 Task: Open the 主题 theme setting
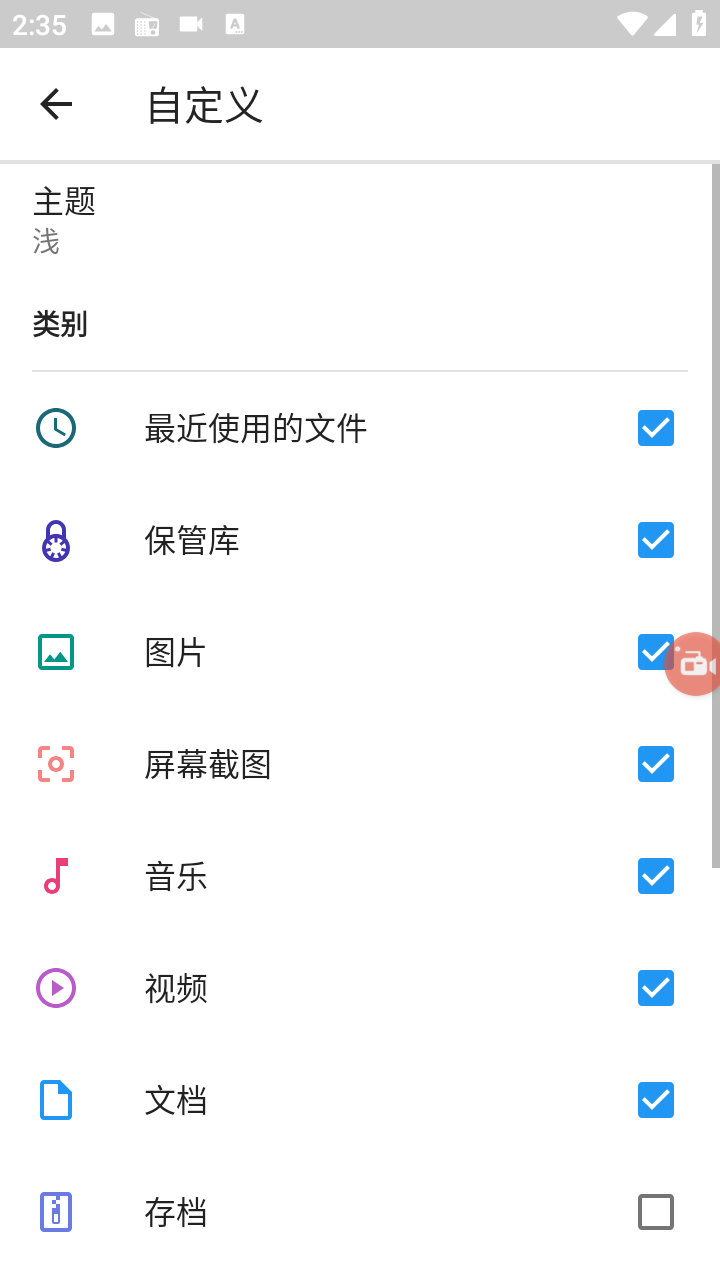[x=360, y=220]
